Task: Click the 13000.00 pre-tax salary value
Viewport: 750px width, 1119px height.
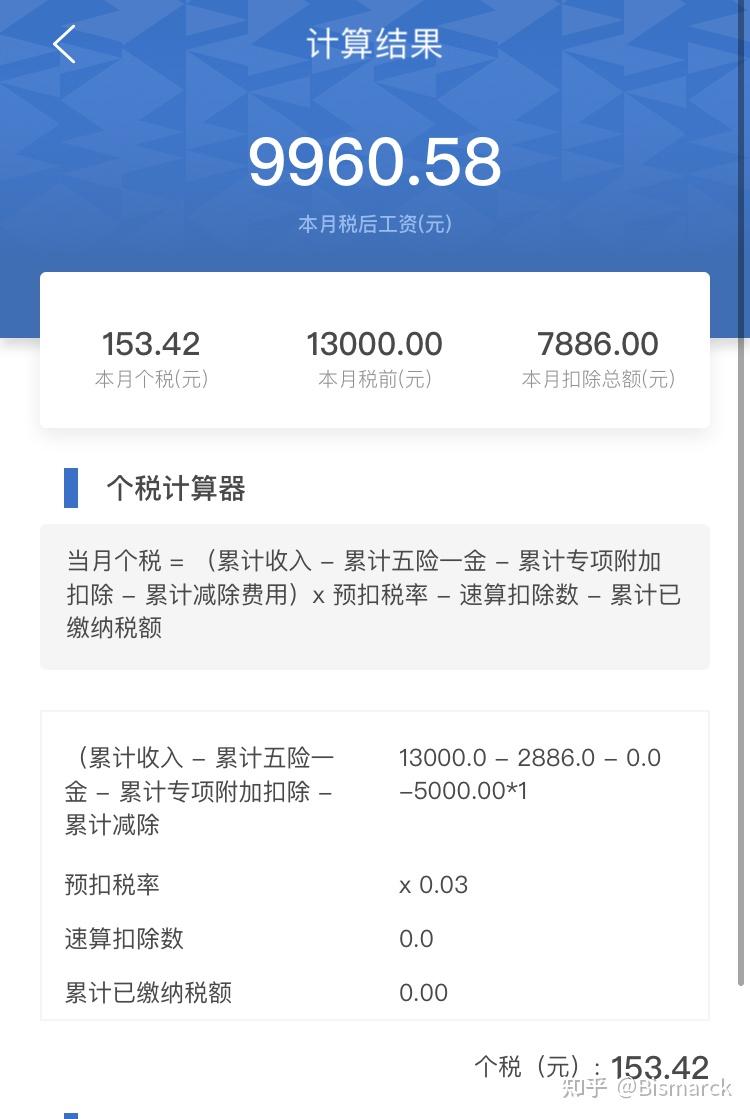Action: click(x=374, y=343)
